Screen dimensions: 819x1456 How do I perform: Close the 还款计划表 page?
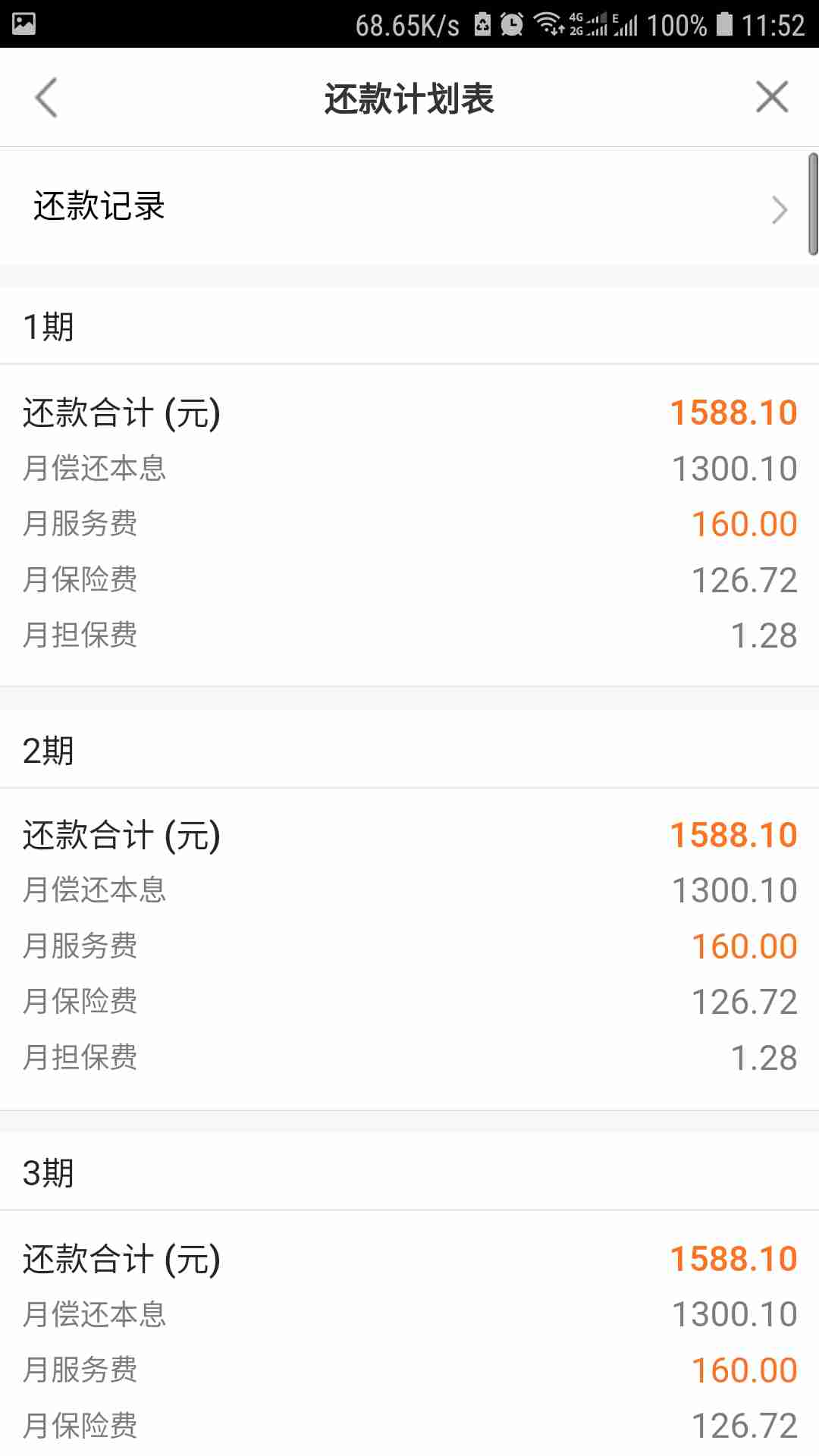pos(772,97)
